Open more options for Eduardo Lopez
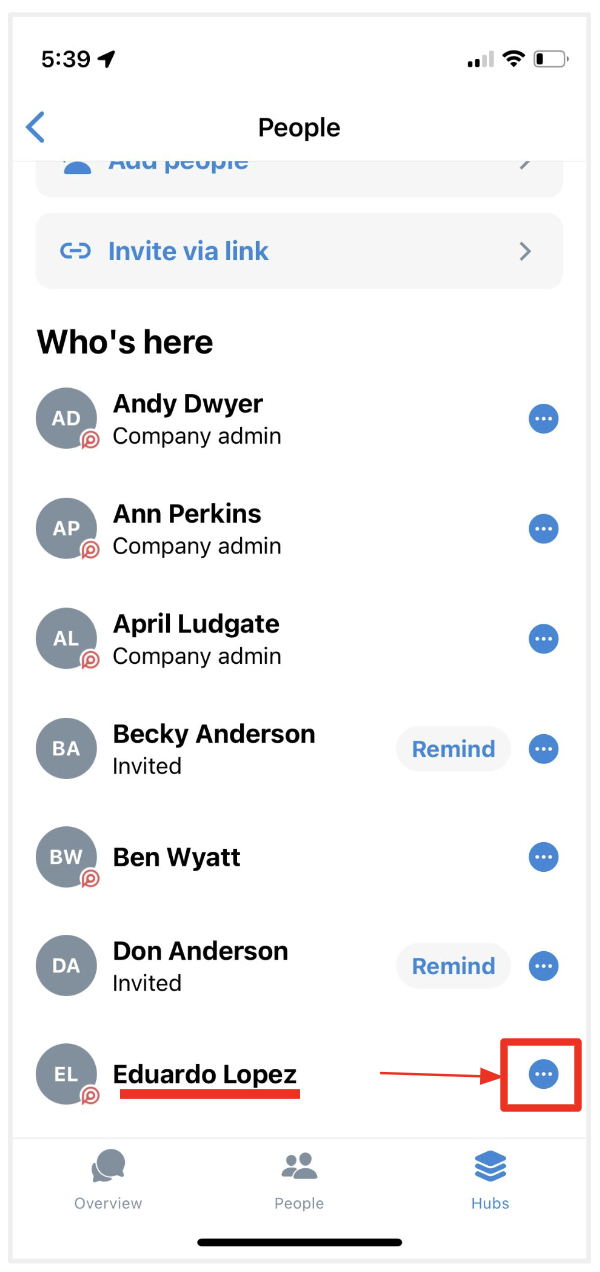Screen dimensions: 600x1272 tap(543, 1074)
